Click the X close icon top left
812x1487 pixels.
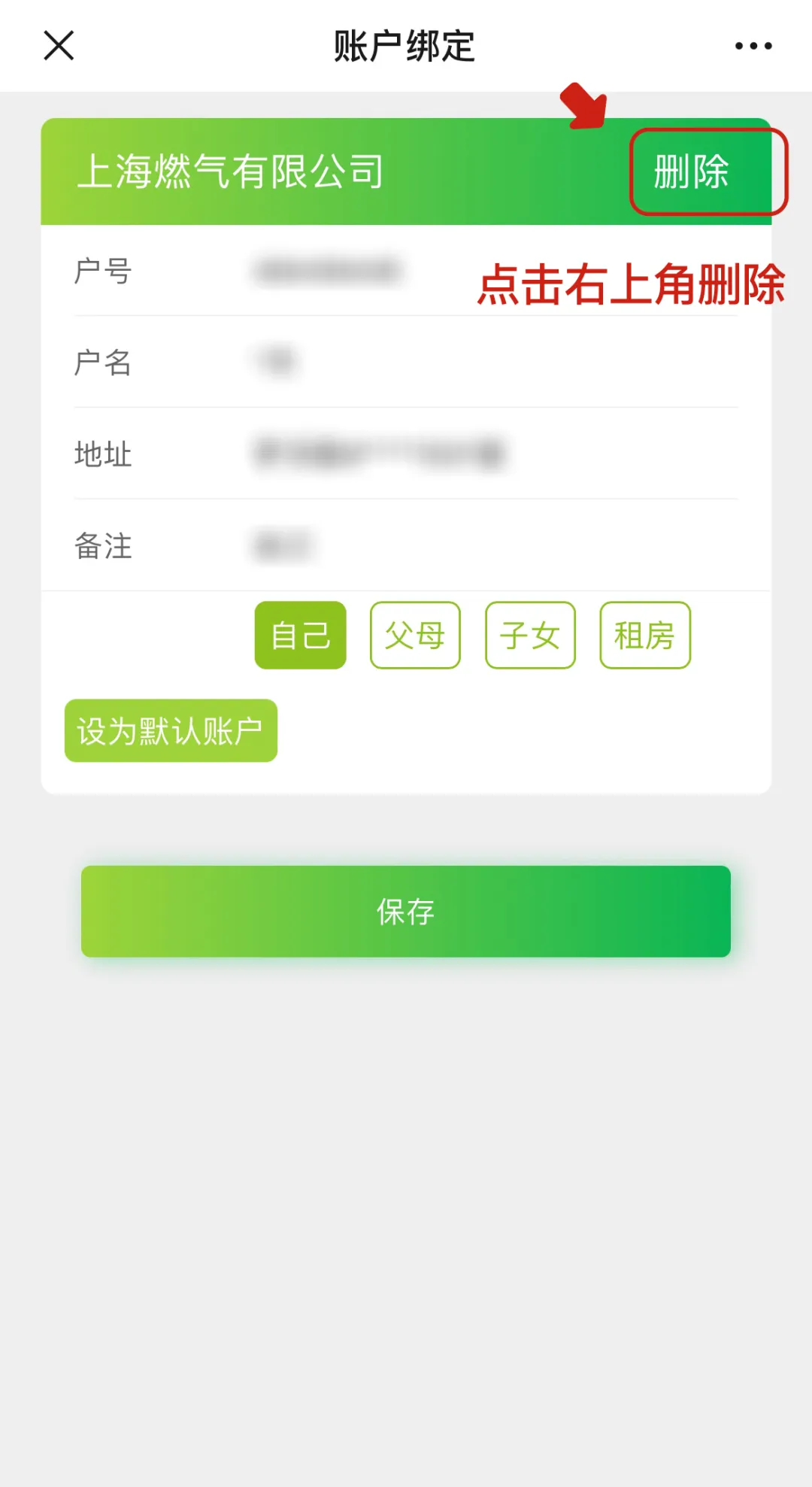tap(57, 45)
